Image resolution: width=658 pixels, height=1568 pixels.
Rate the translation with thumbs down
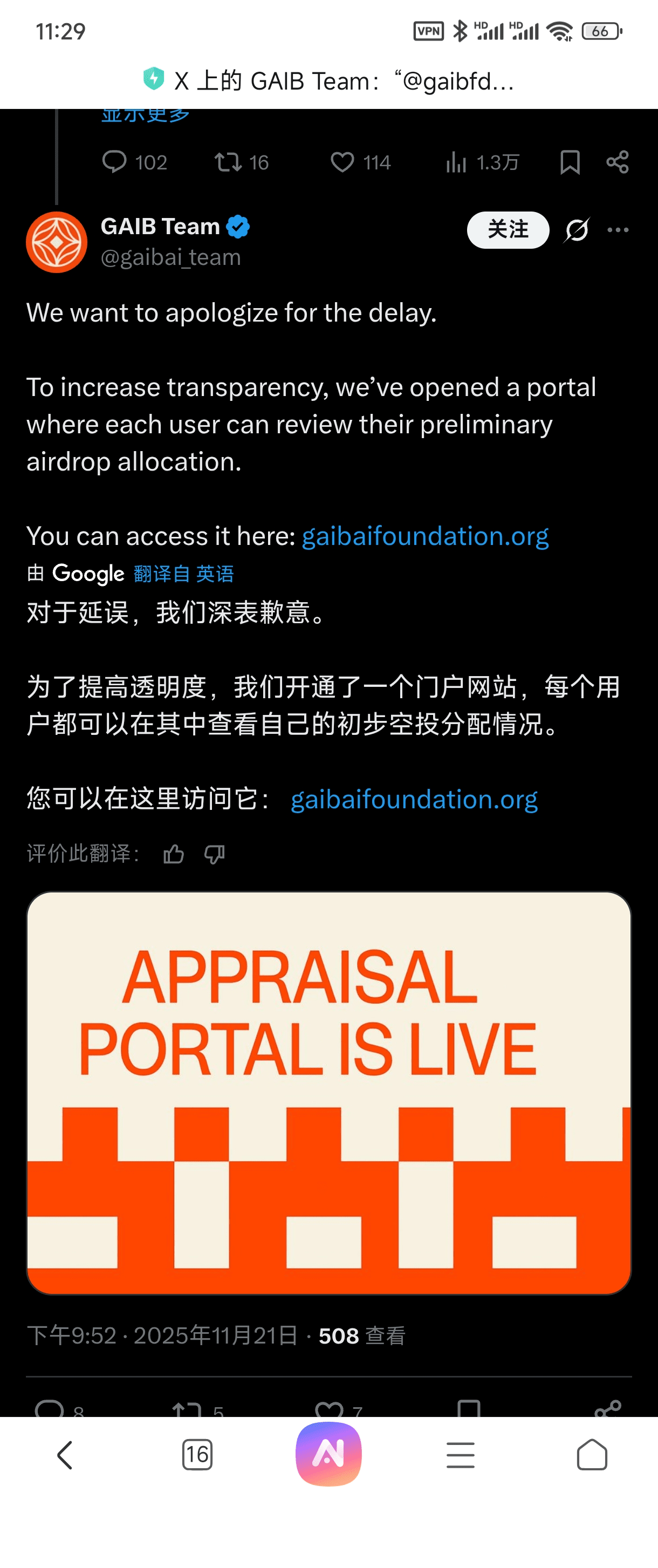click(214, 854)
